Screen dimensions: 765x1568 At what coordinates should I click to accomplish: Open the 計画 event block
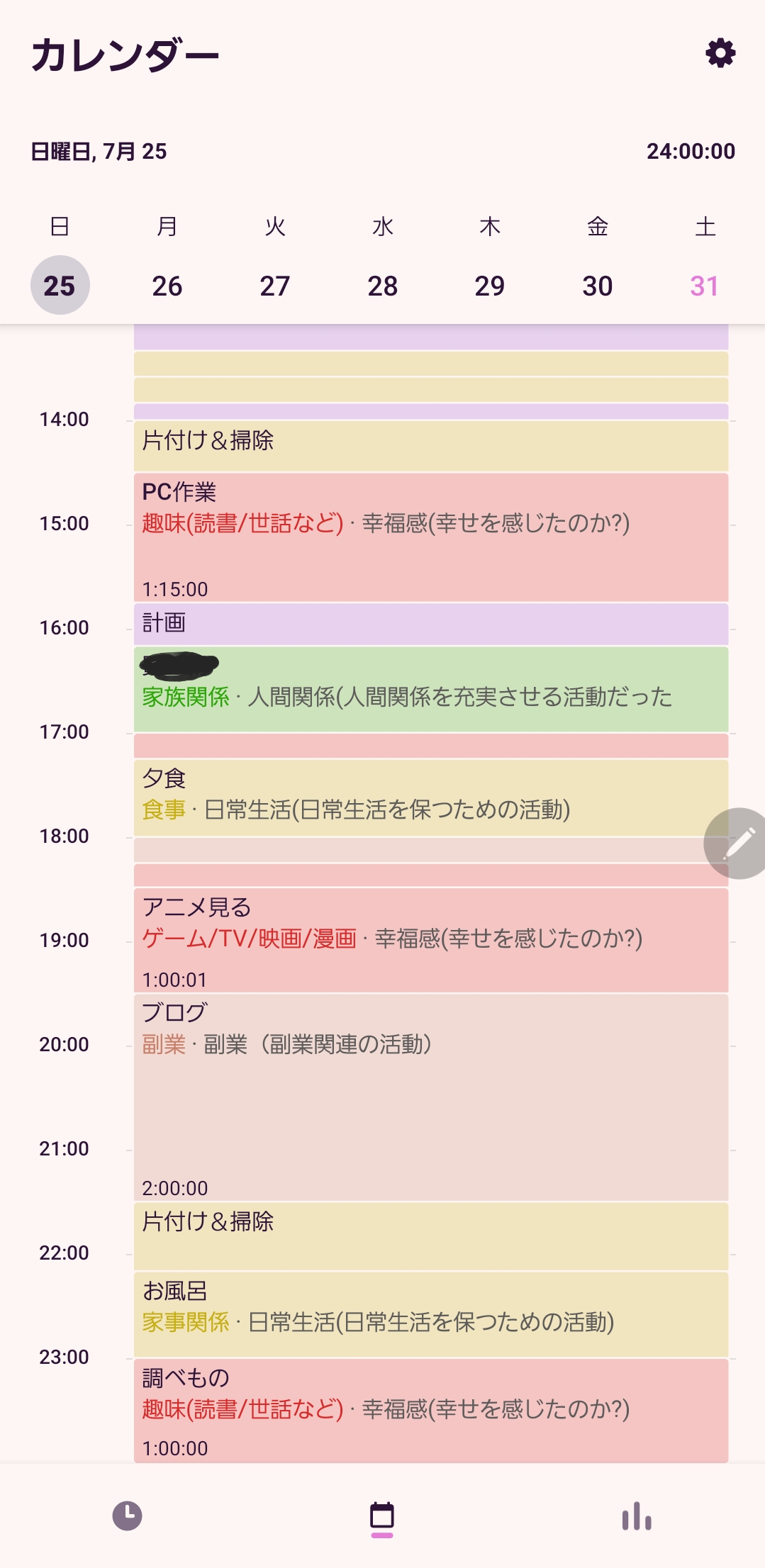[x=431, y=625]
